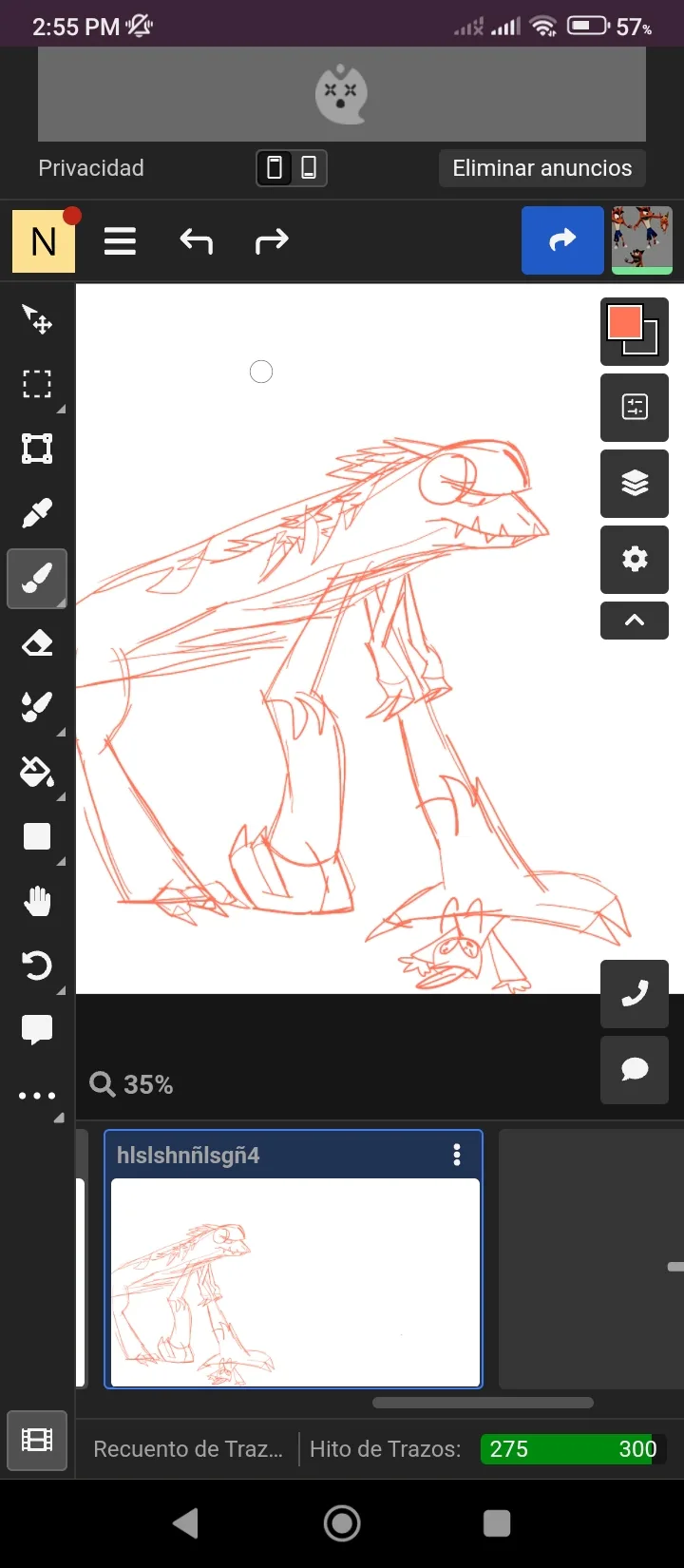Go back with system back button
684x1568 pixels.
[186, 1523]
